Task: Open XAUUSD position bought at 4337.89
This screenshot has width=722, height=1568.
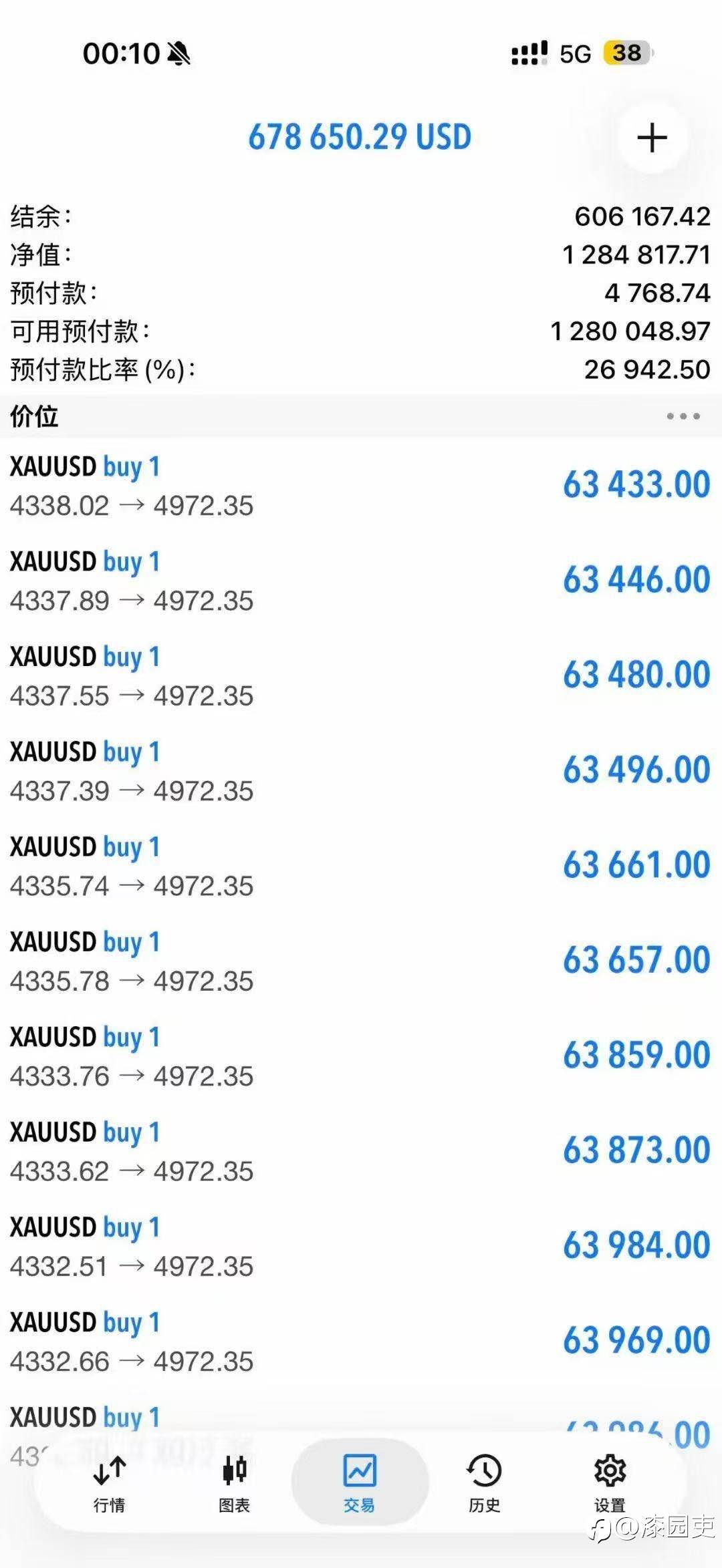Action: 361,581
